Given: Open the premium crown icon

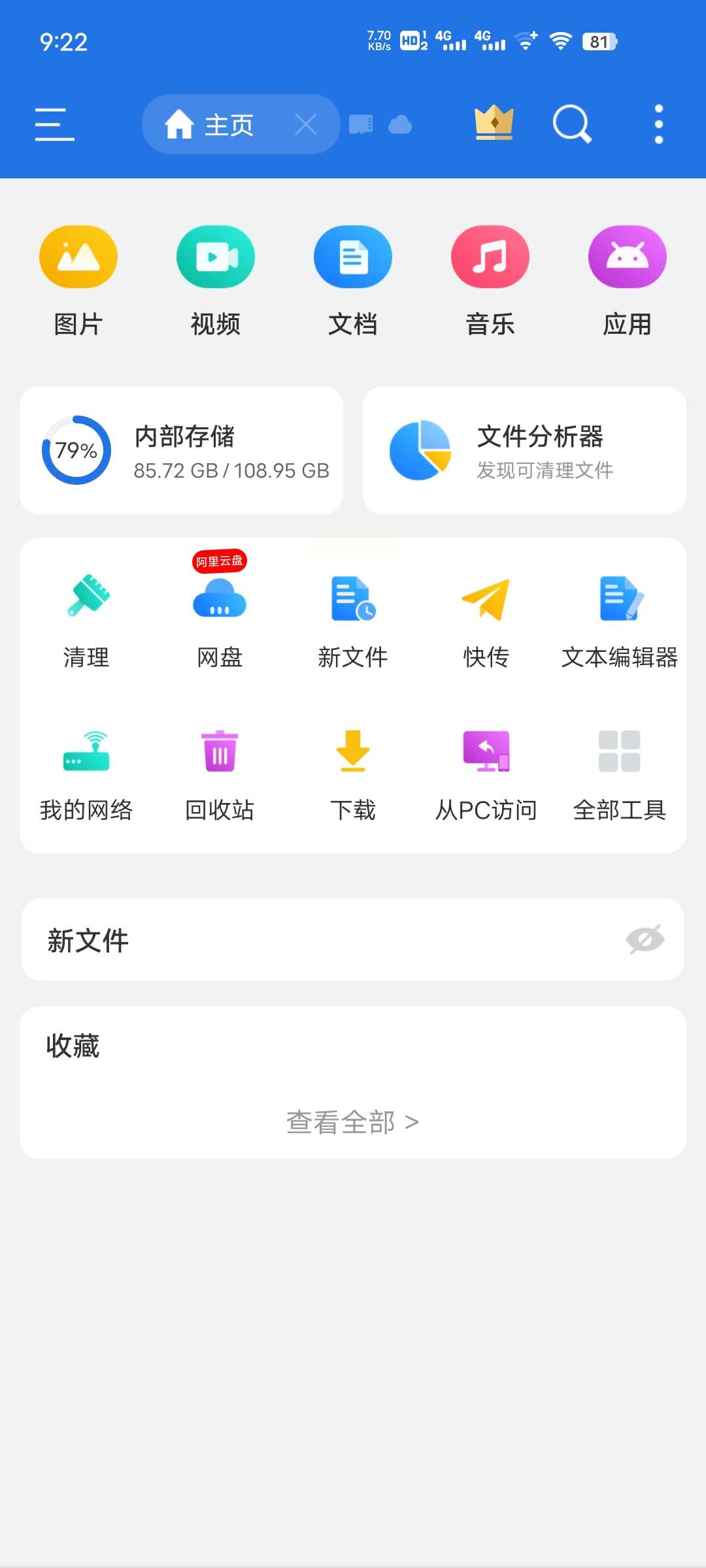Looking at the screenshot, I should point(494,123).
